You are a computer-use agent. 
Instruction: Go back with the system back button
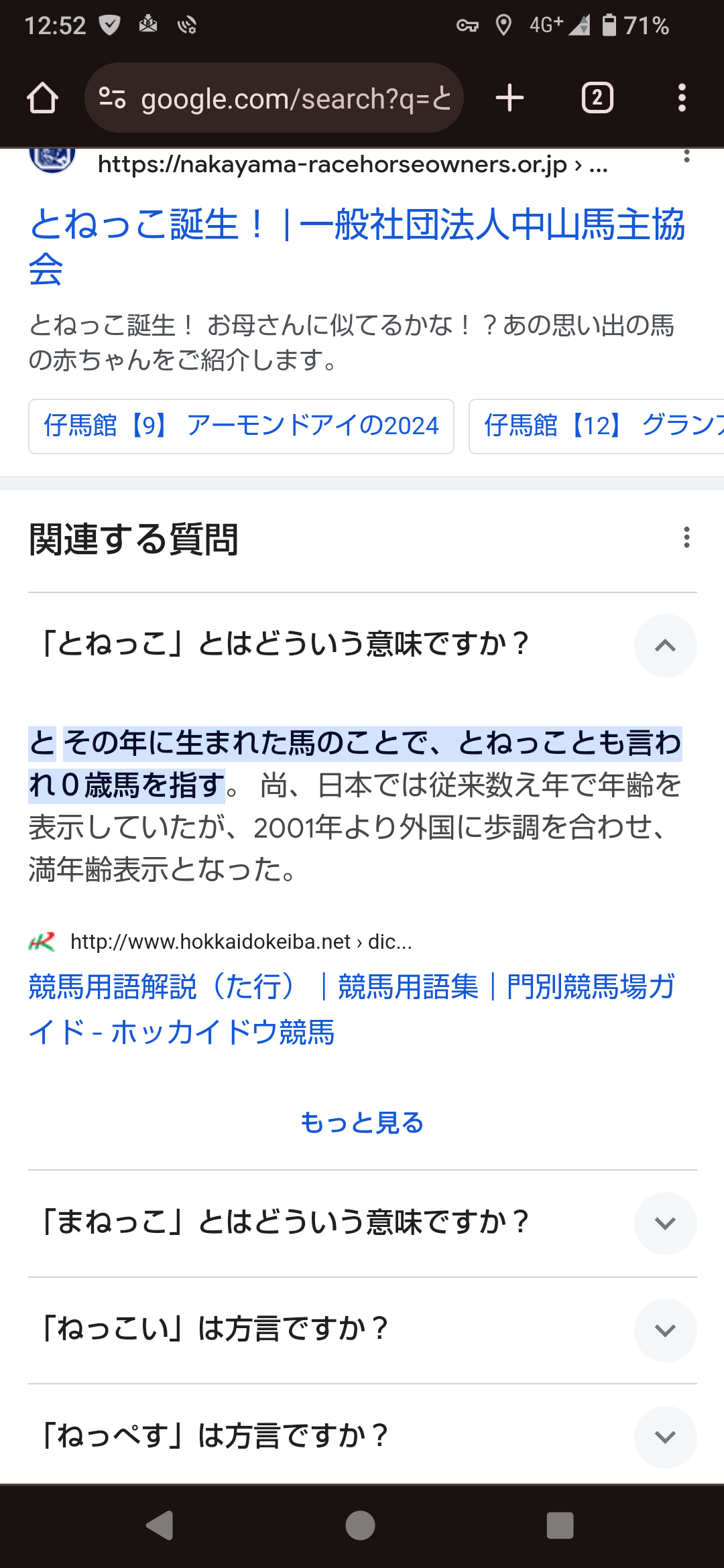(160, 1526)
